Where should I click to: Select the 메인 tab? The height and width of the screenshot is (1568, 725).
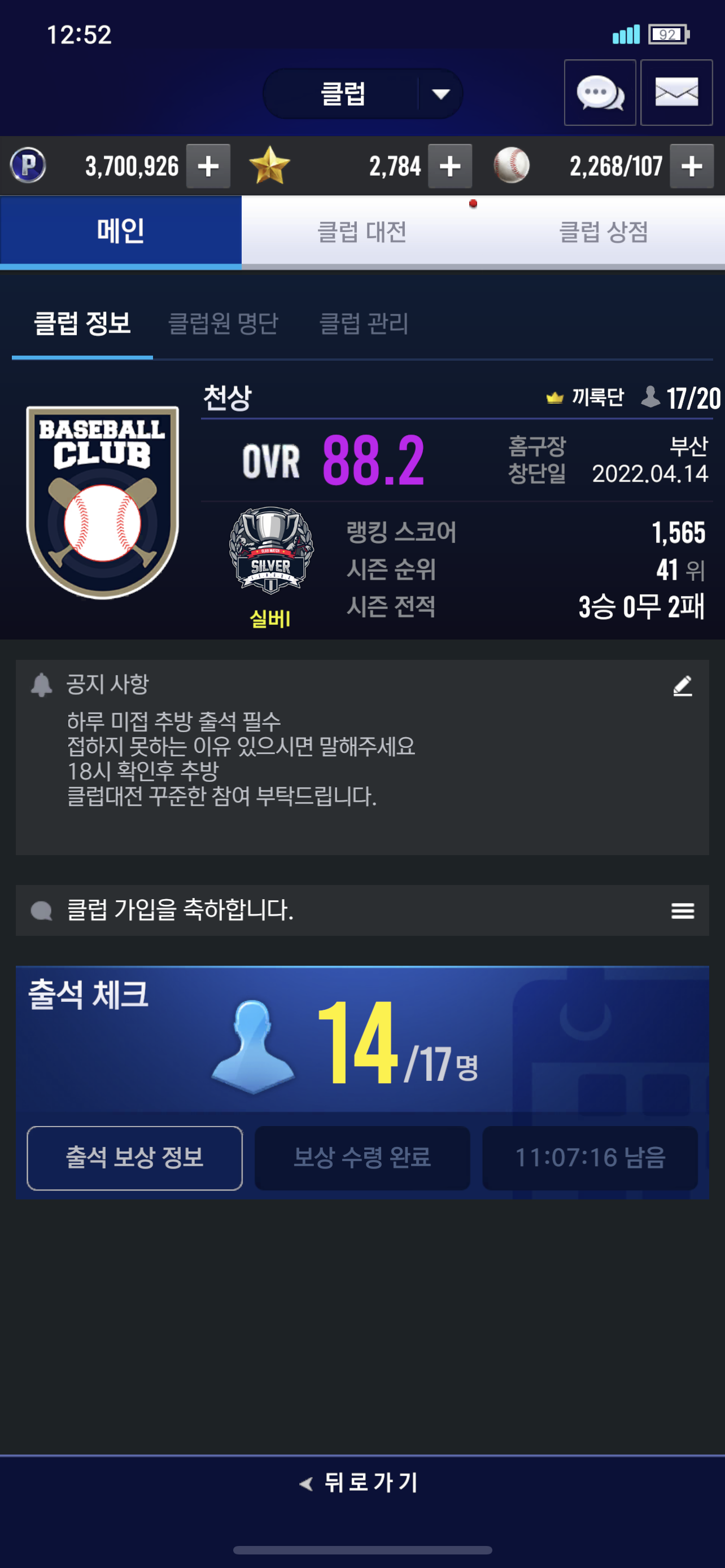[120, 231]
